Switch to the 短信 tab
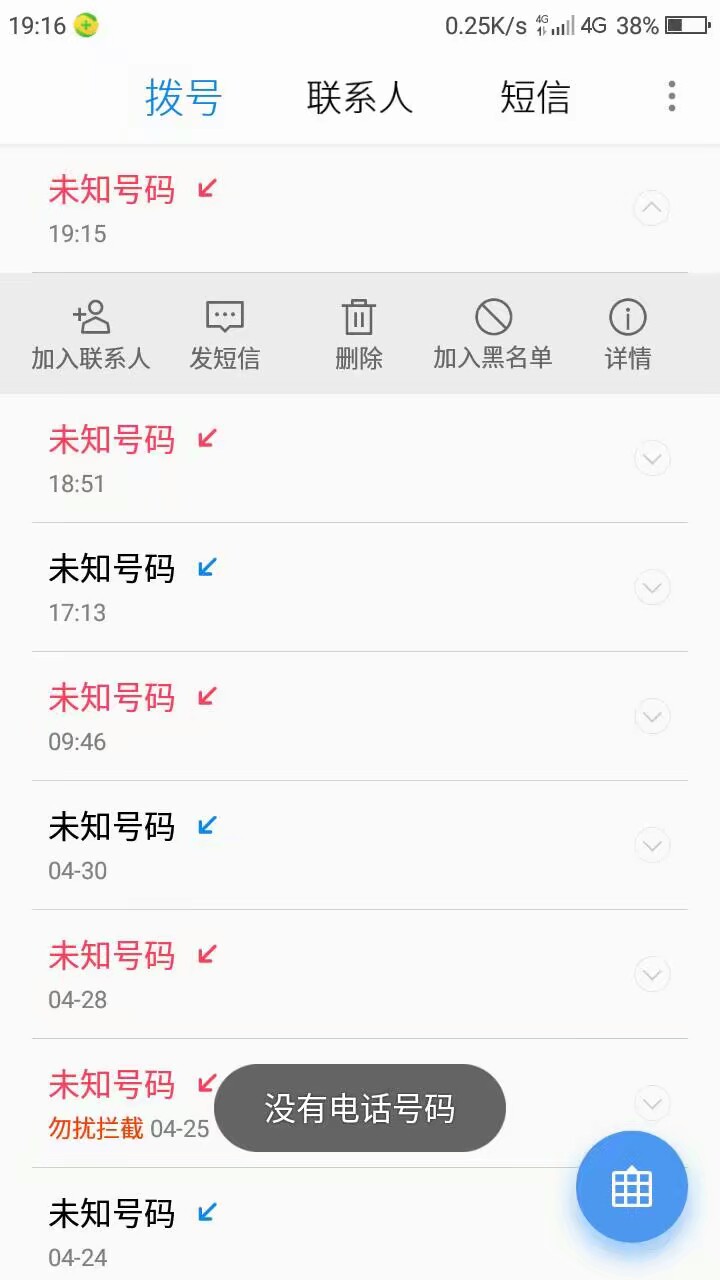 point(535,98)
